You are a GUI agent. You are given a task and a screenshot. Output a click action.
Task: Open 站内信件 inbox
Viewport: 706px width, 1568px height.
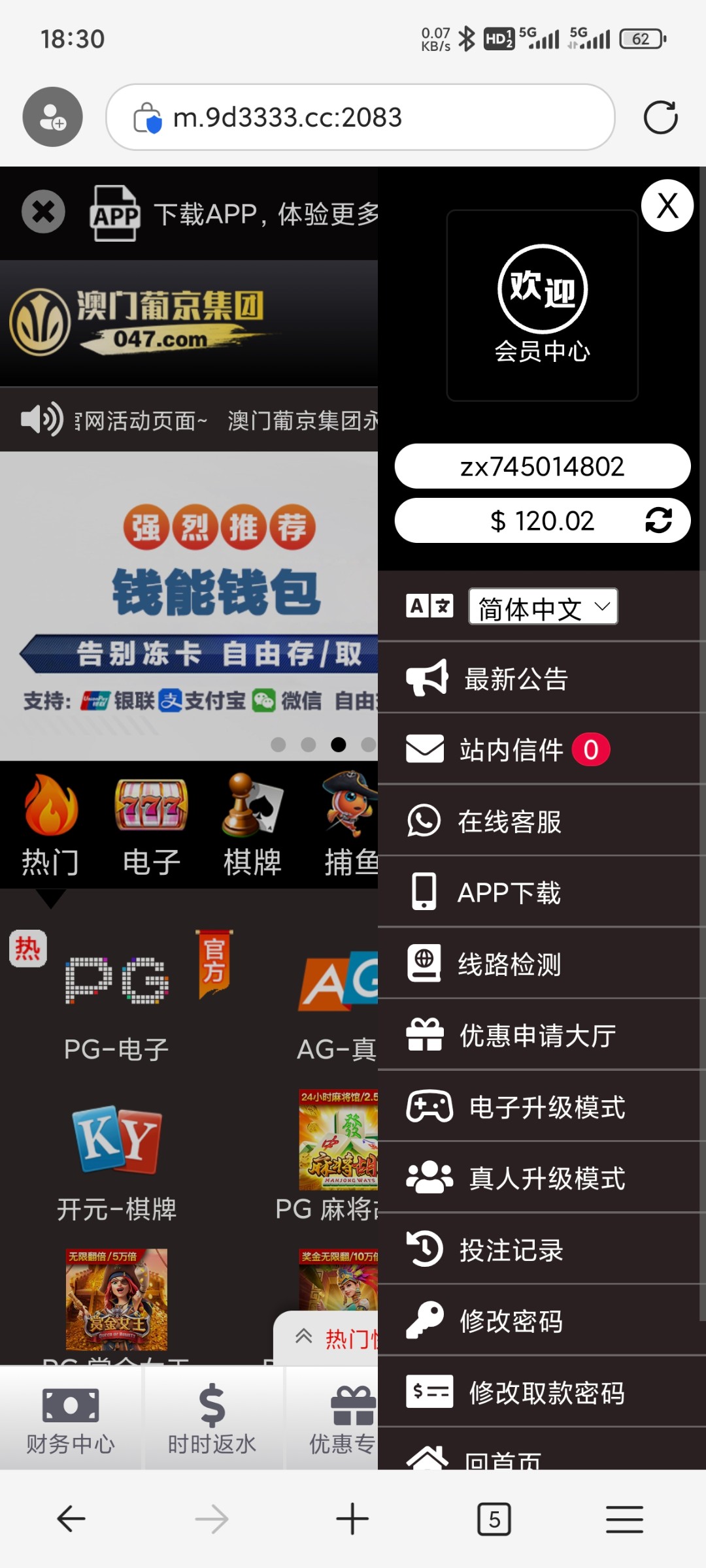pyautogui.click(x=510, y=749)
